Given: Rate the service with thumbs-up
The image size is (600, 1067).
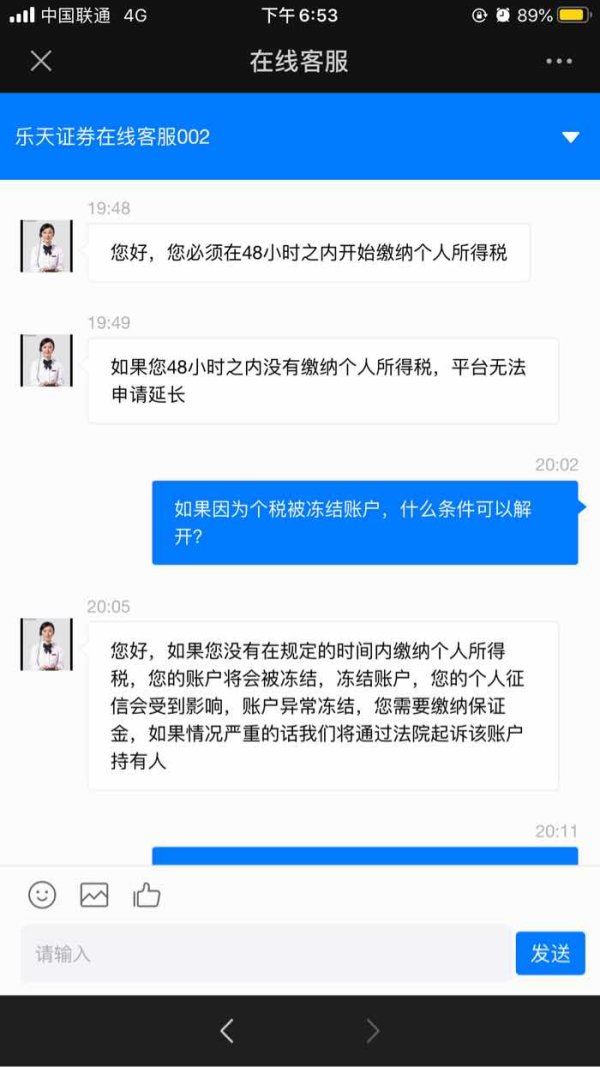Looking at the screenshot, I should [146, 894].
